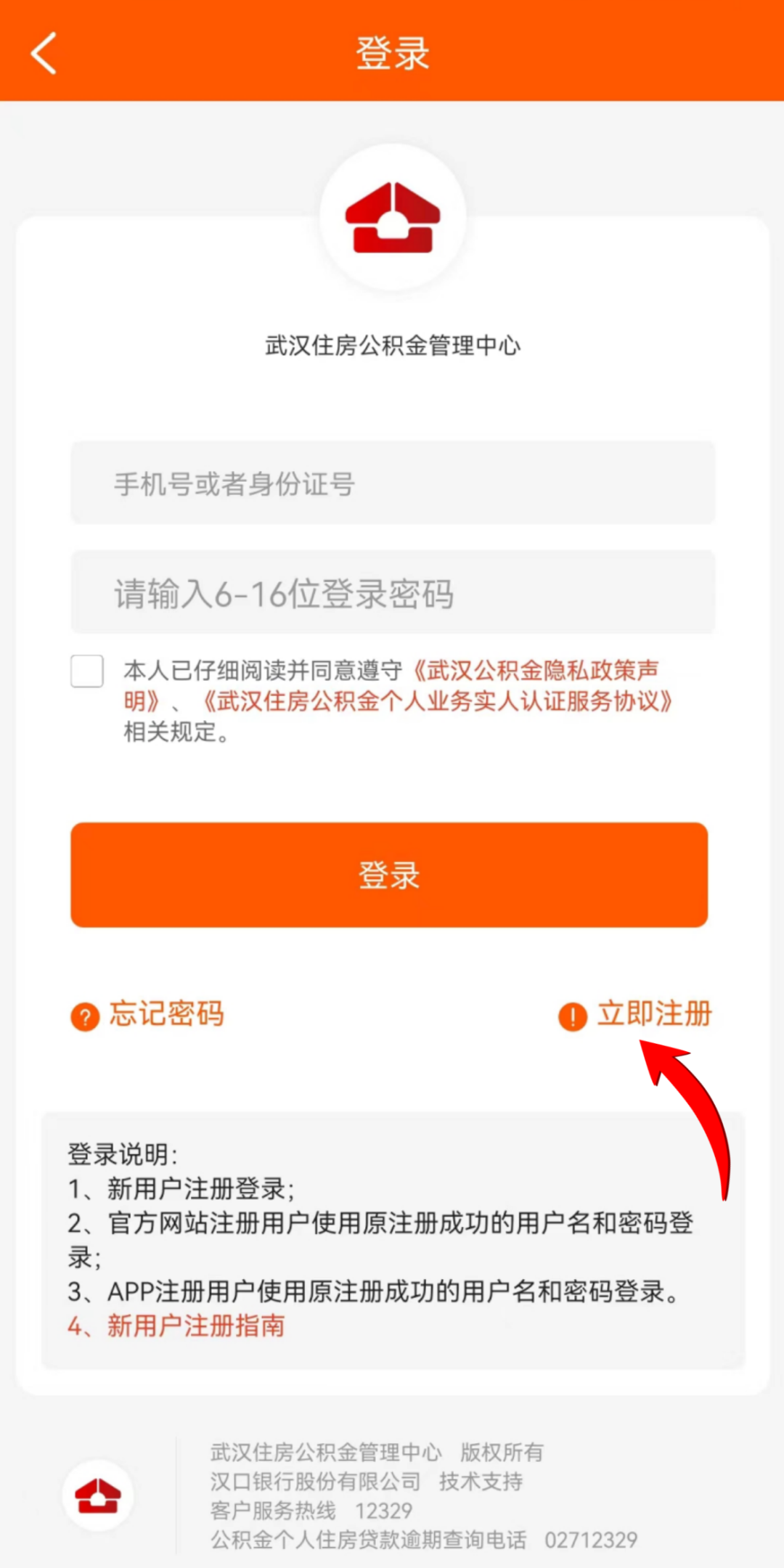Go back using the top-left arrow
The image size is (784, 1568).
(44, 53)
